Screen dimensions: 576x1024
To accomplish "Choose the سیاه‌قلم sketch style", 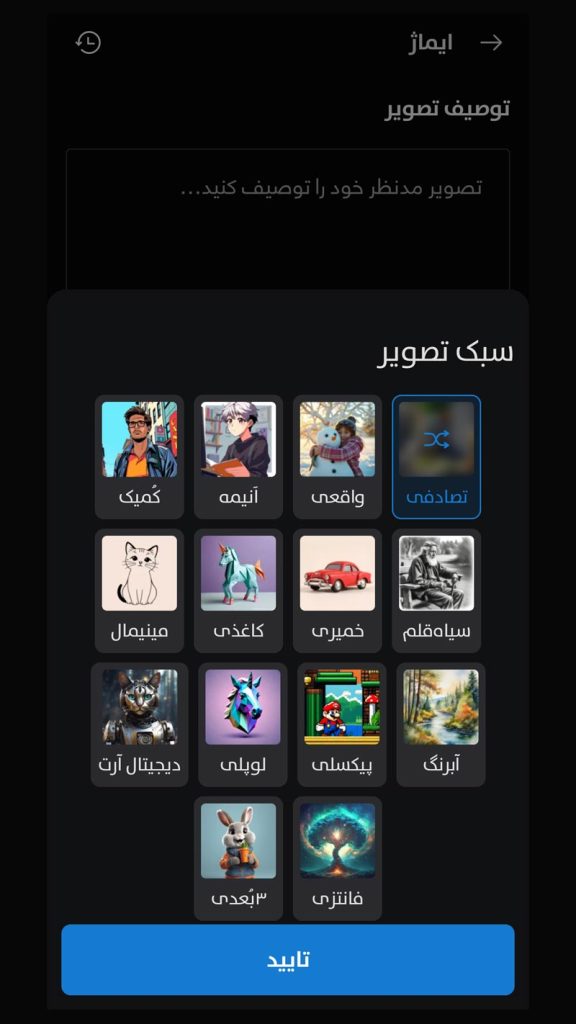I will (436, 590).
